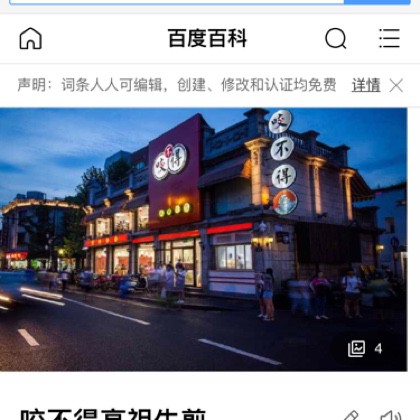Open the search magnifier icon

pyautogui.click(x=336, y=38)
